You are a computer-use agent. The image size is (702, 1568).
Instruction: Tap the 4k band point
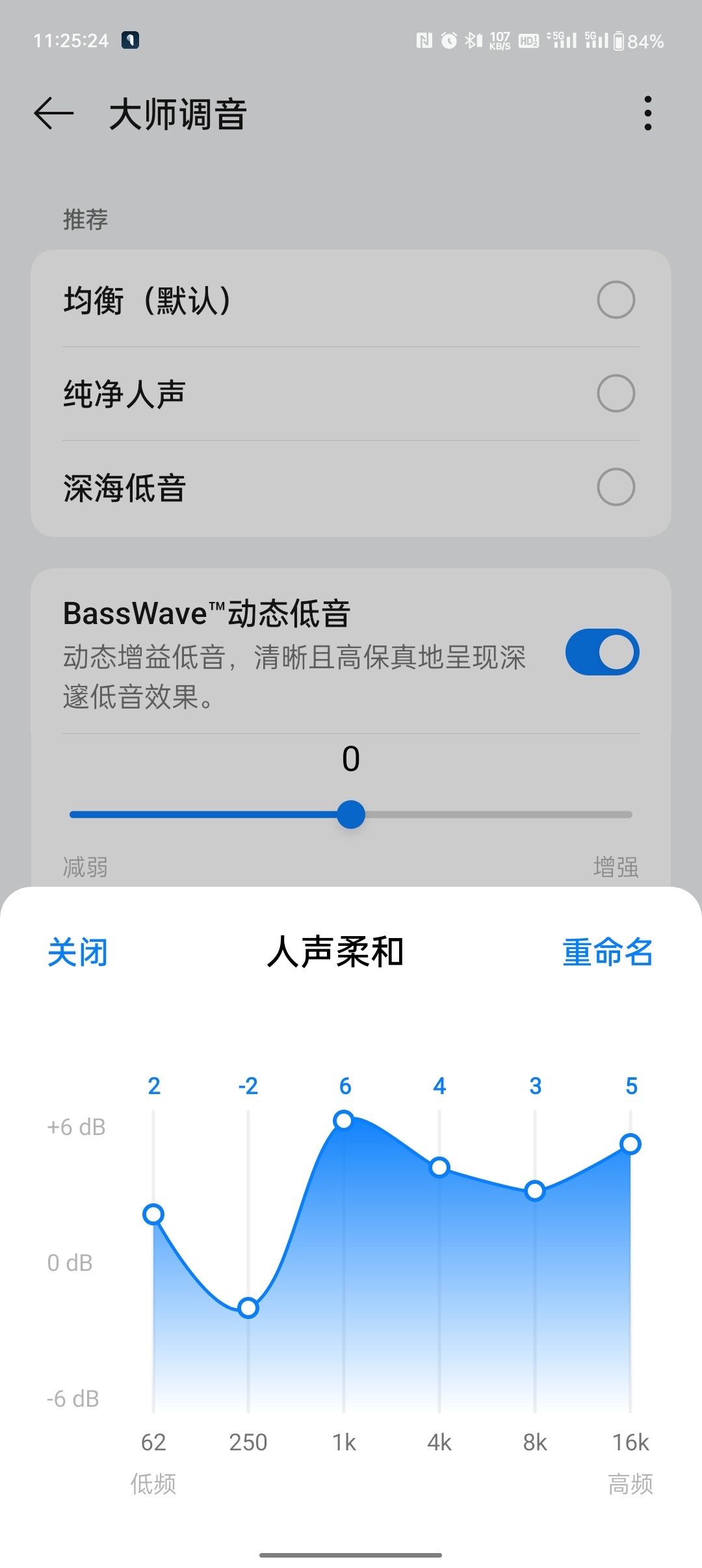(439, 1167)
